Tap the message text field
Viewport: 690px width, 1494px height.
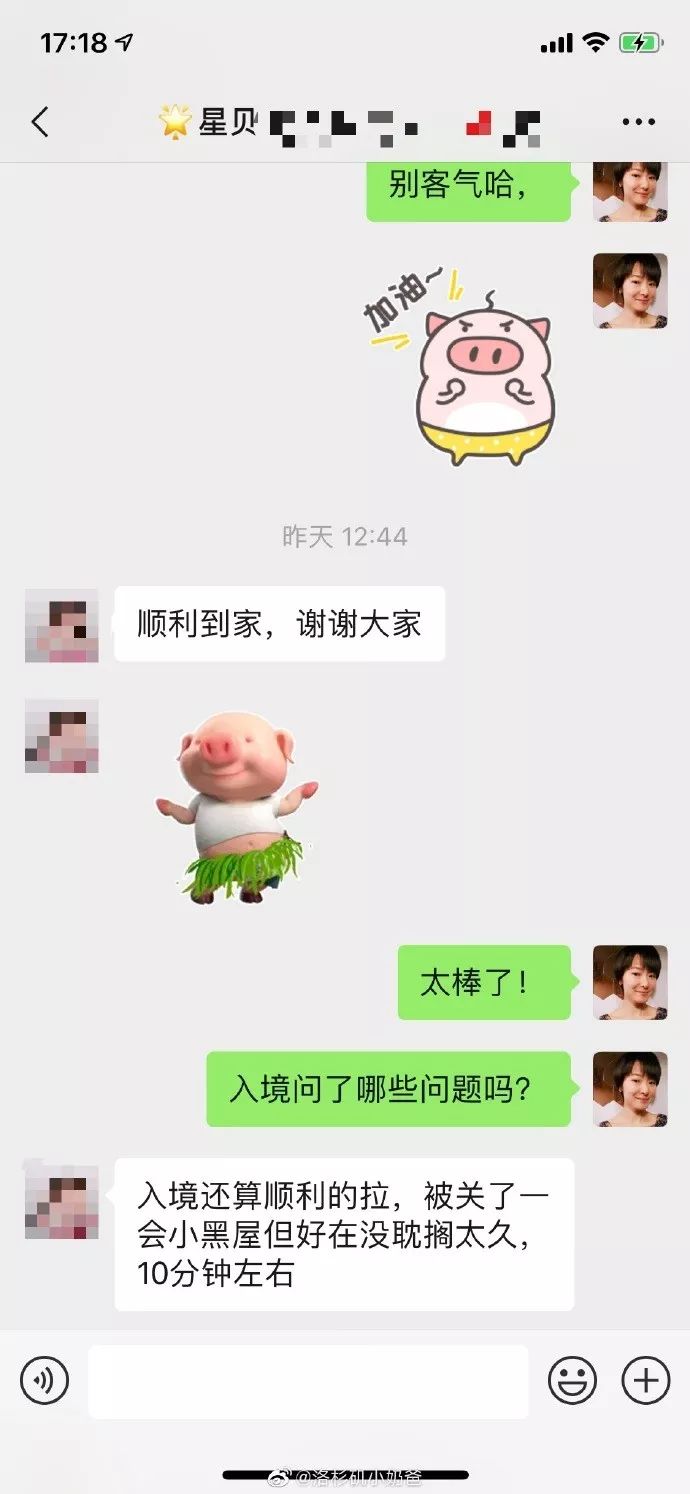[308, 1381]
